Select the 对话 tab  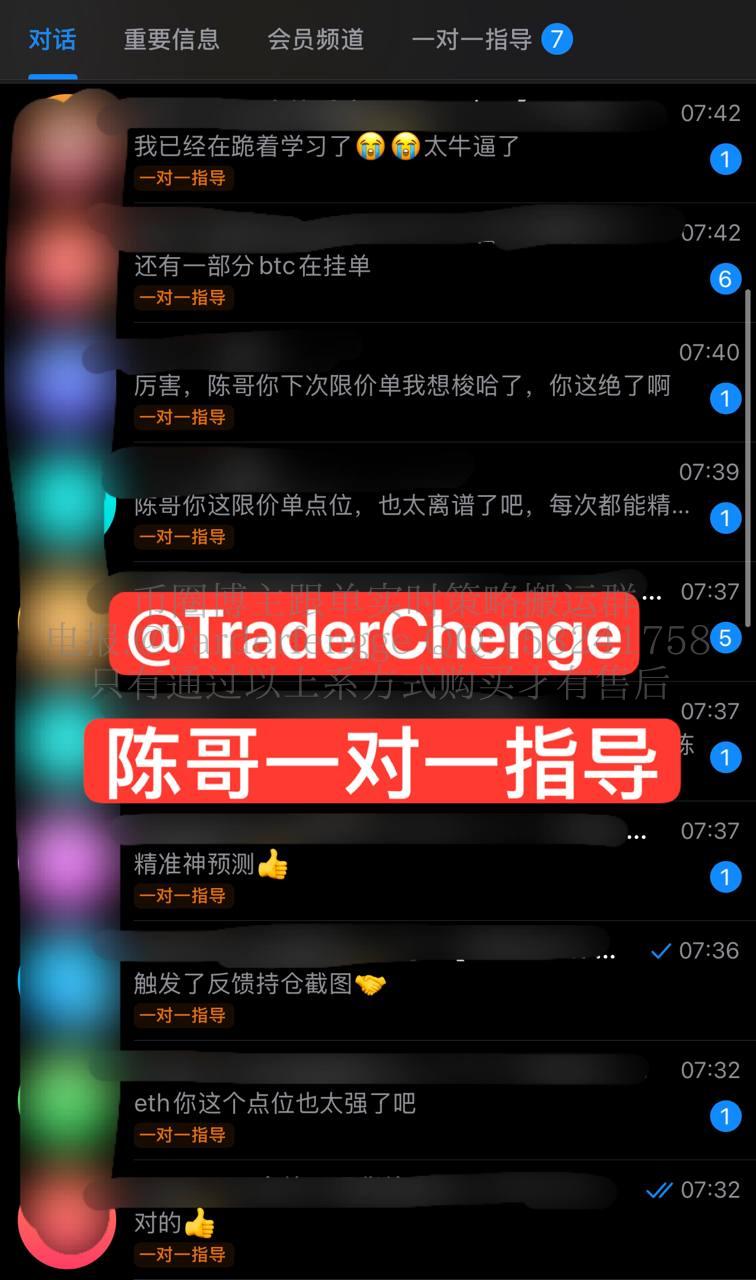point(52,40)
